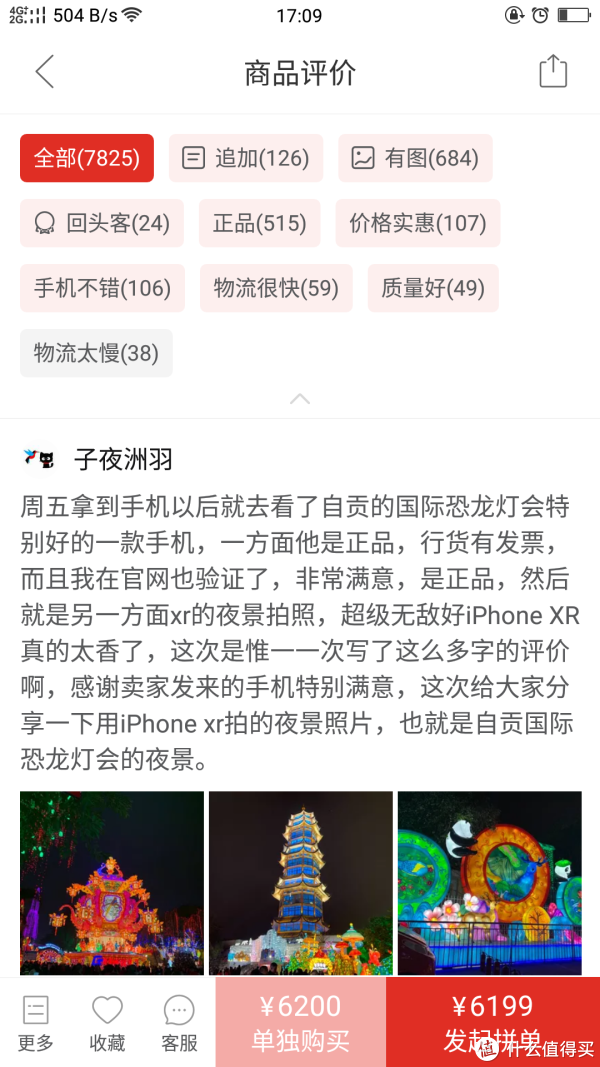Show reviews with photos 有图(684)
This screenshot has width=600, height=1067.
[415, 158]
